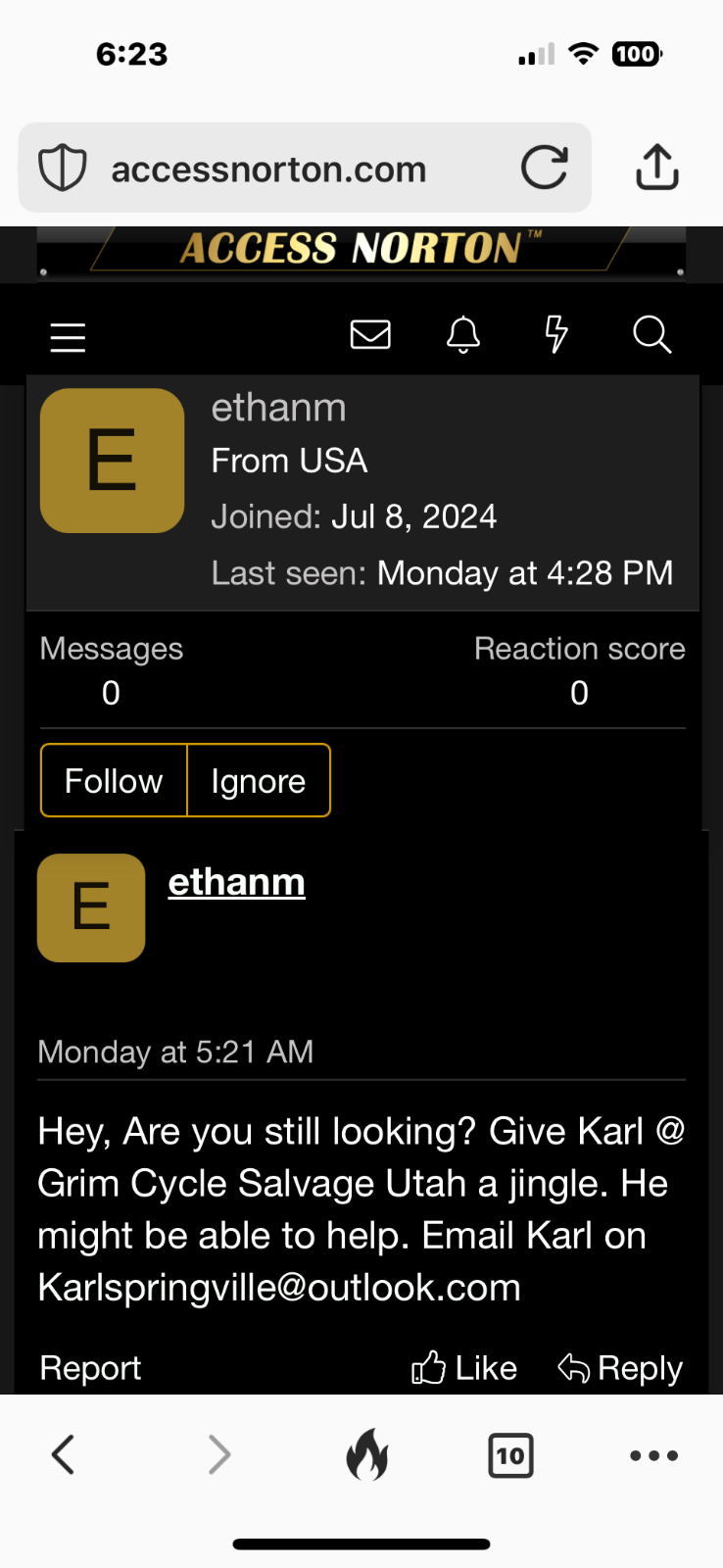Like ethanm's message

(464, 1368)
